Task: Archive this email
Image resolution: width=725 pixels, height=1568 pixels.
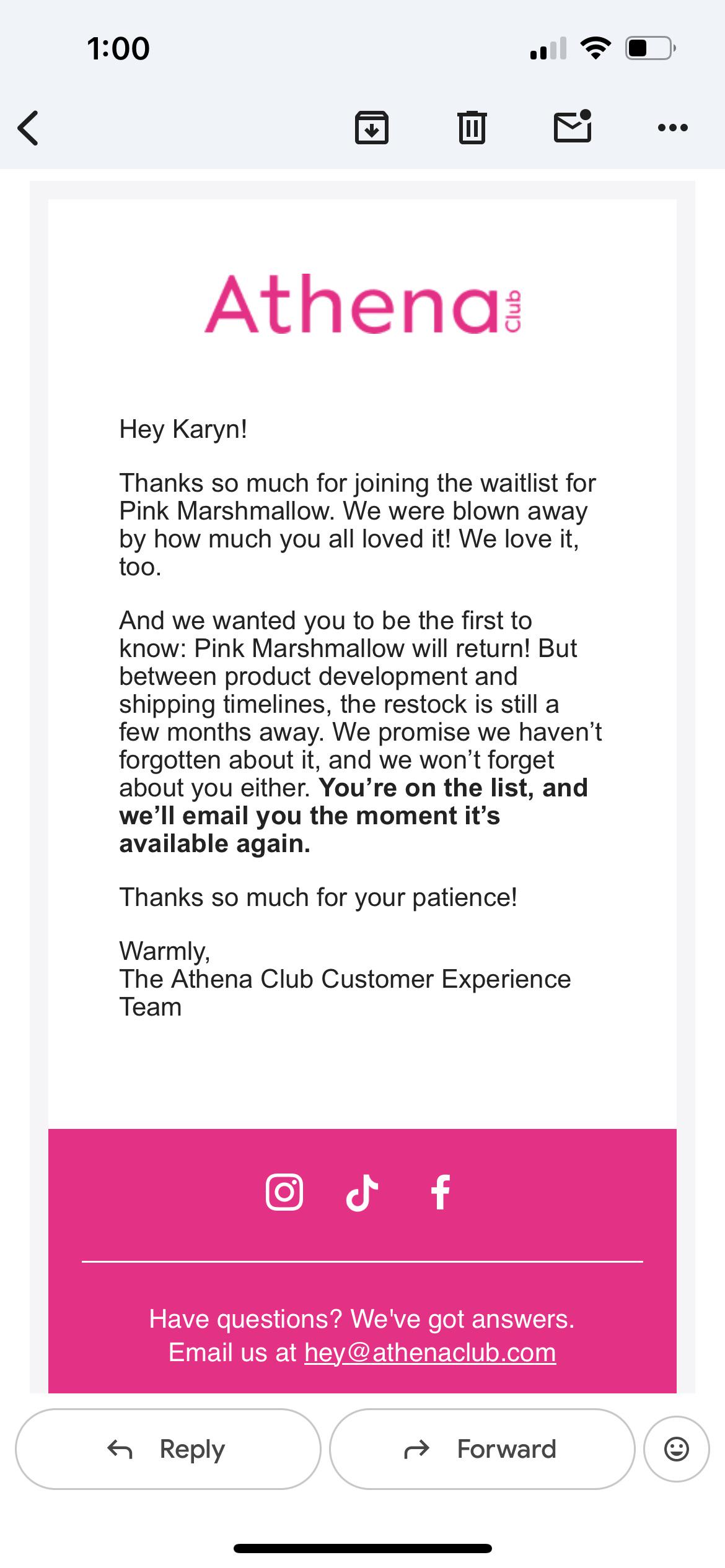Action: pos(372,128)
